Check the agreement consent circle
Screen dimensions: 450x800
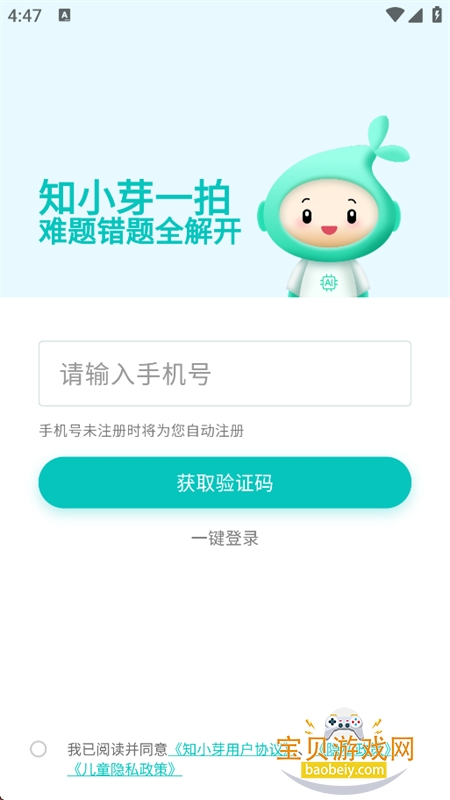point(38,749)
